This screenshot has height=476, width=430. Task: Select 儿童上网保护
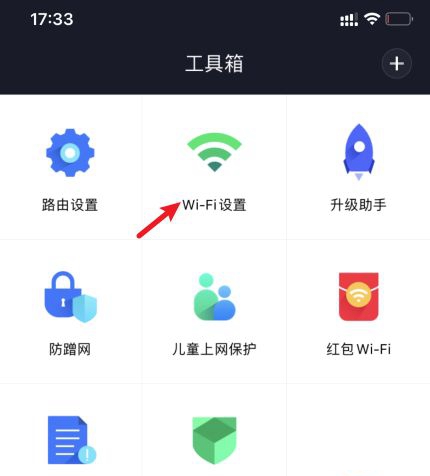(214, 312)
